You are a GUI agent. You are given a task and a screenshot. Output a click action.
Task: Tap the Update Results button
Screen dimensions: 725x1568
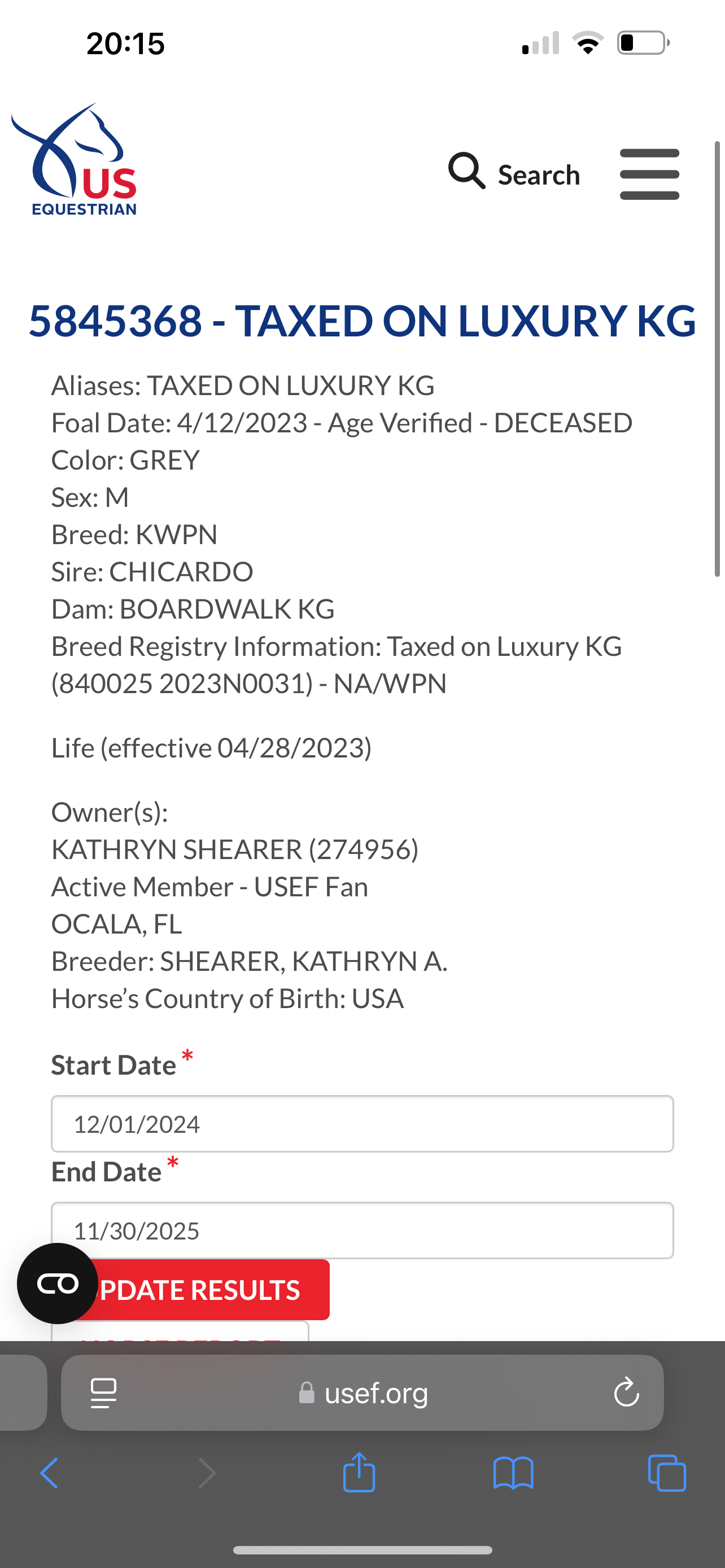point(201,1289)
